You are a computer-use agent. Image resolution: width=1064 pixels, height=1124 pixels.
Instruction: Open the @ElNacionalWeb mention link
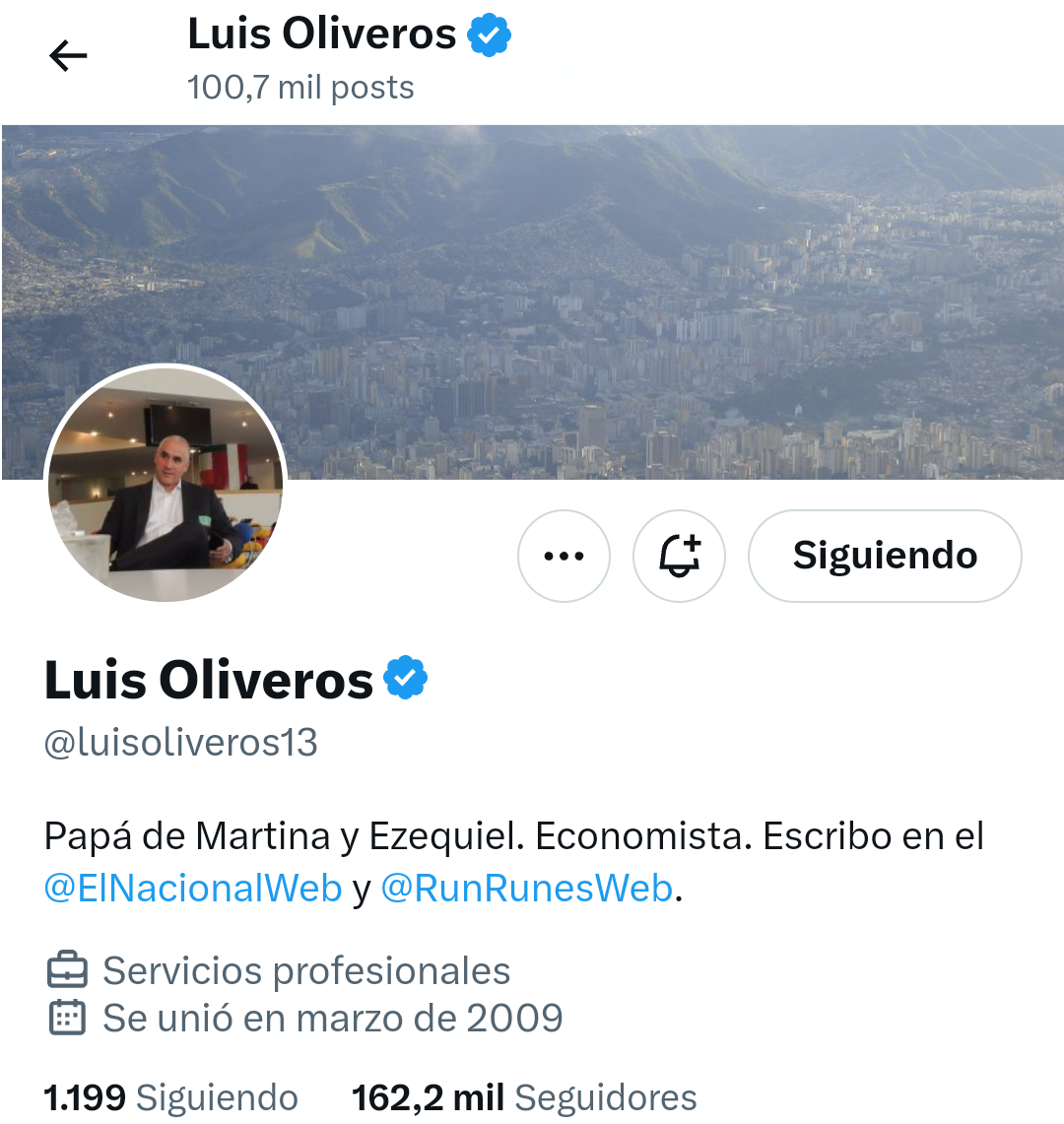coord(193,889)
